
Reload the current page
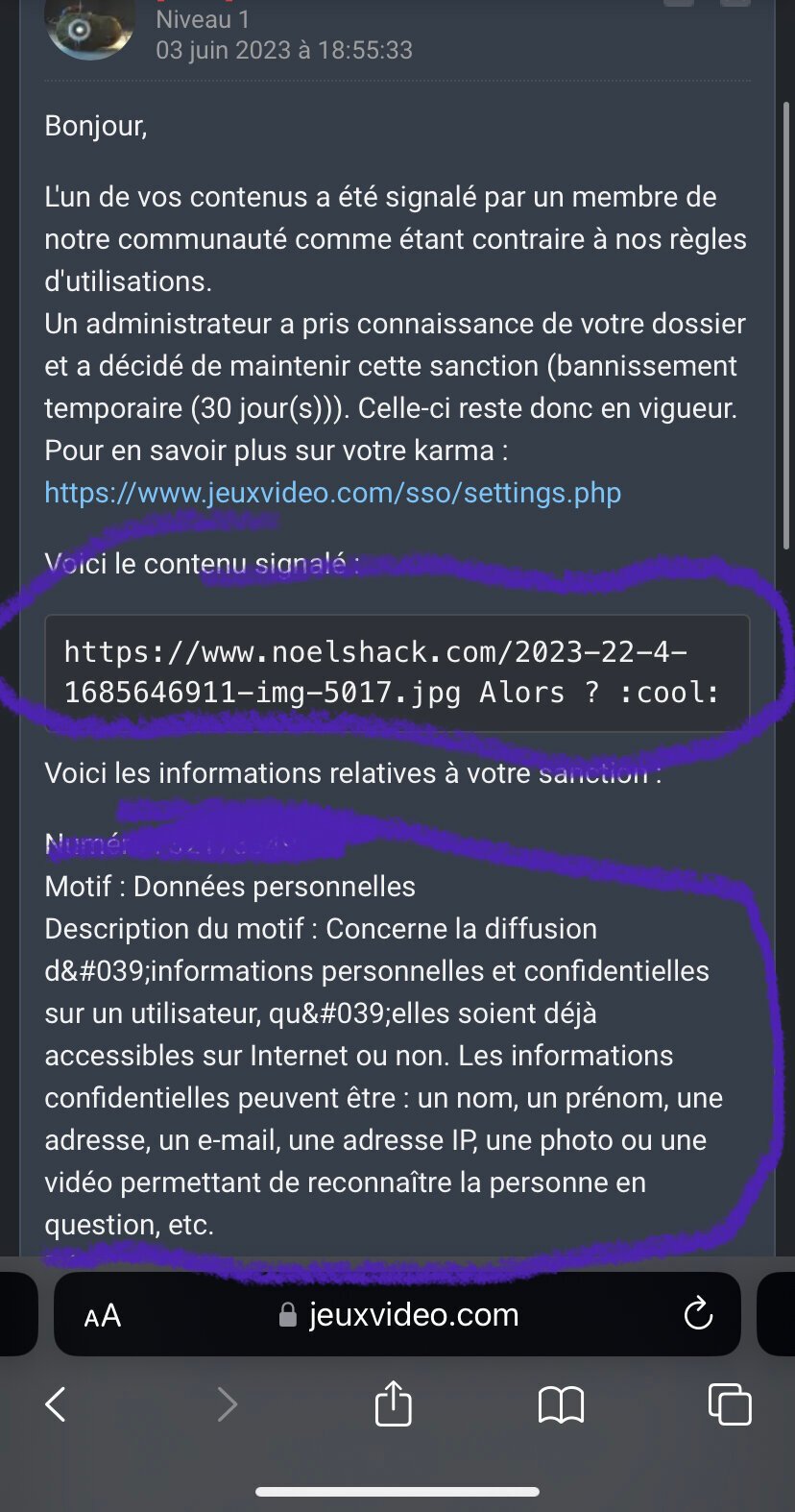(x=698, y=1314)
